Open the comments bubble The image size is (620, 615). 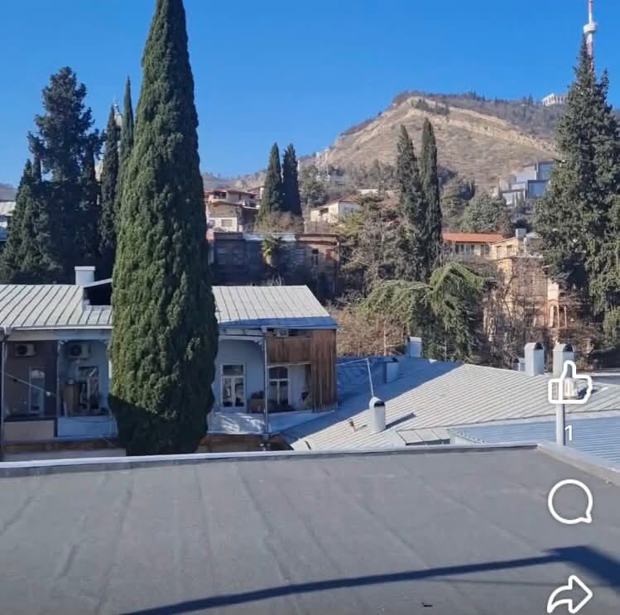(570, 501)
